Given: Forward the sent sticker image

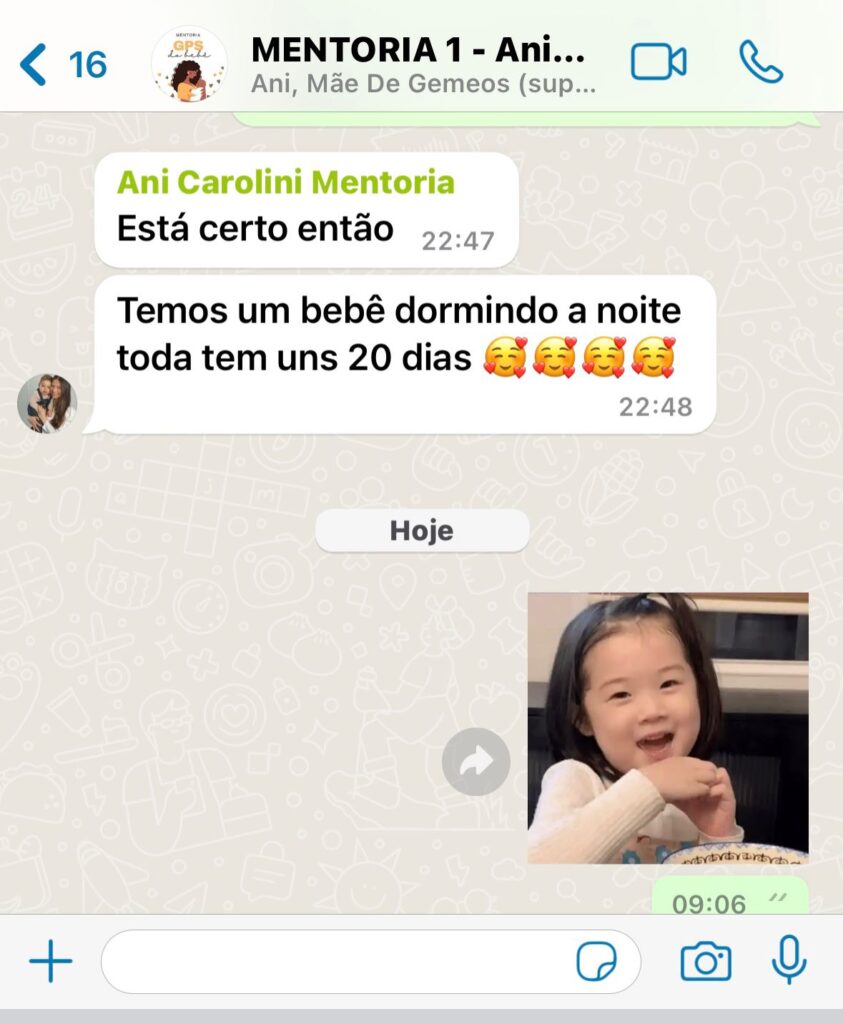Looking at the screenshot, I should [476, 763].
